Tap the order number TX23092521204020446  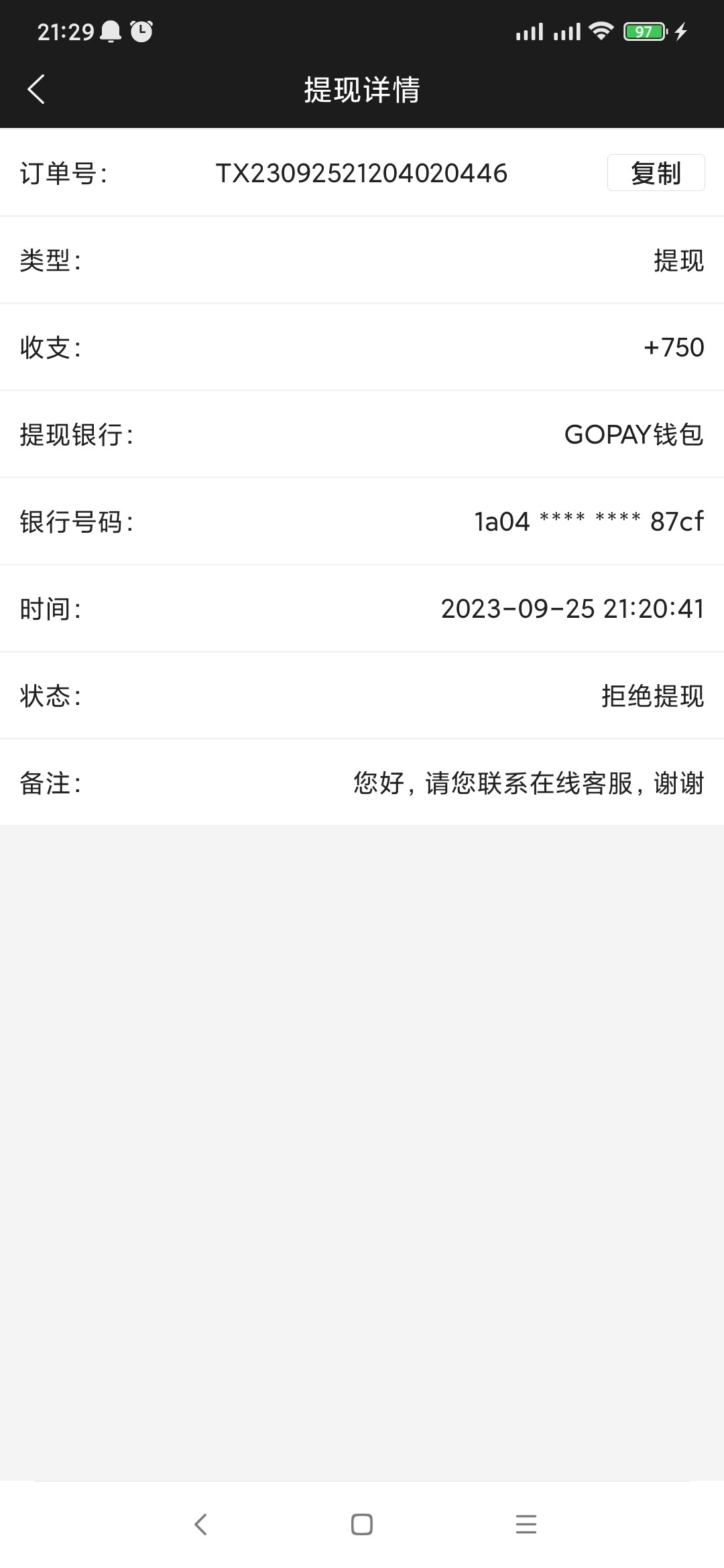(x=362, y=173)
